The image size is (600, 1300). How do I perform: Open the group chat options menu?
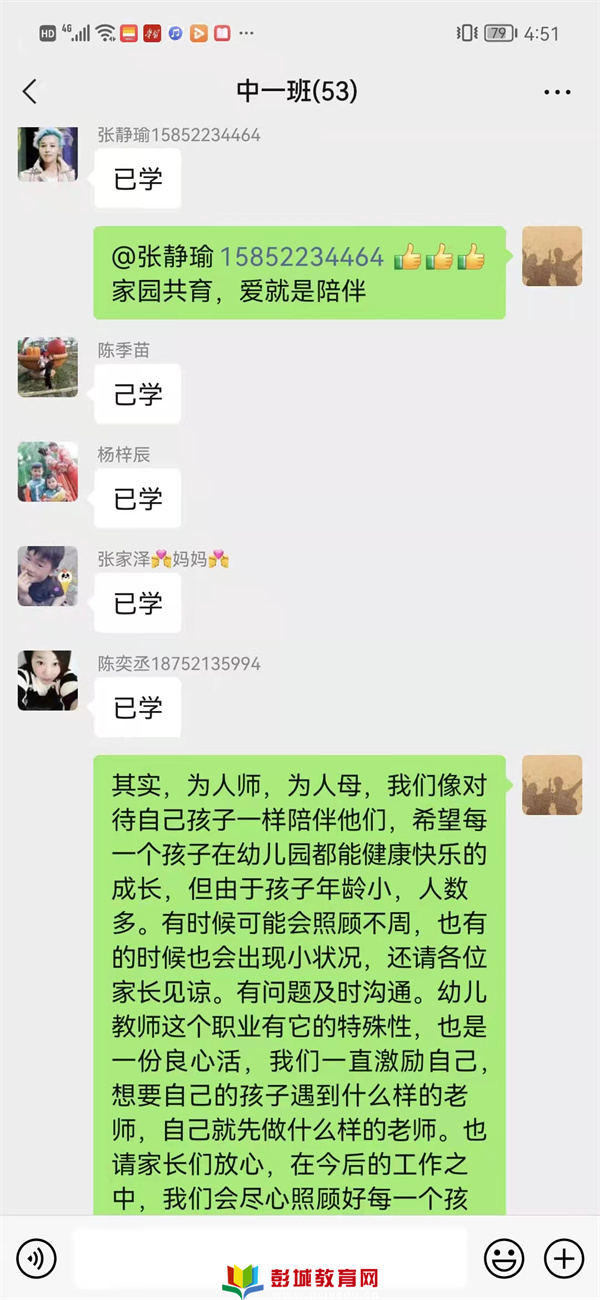[557, 92]
